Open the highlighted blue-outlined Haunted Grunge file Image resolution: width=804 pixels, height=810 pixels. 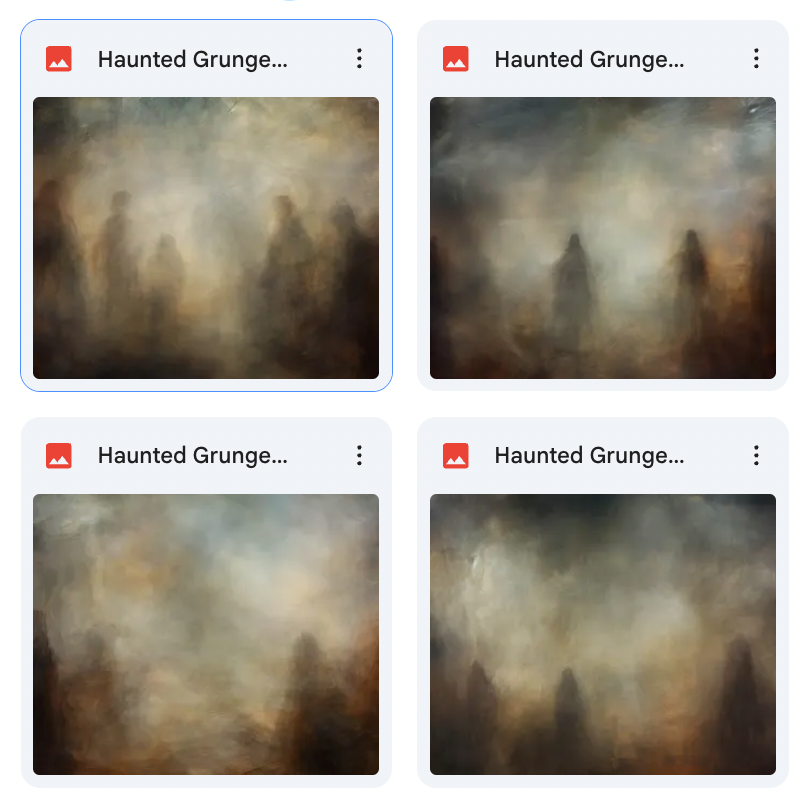[x=206, y=238]
